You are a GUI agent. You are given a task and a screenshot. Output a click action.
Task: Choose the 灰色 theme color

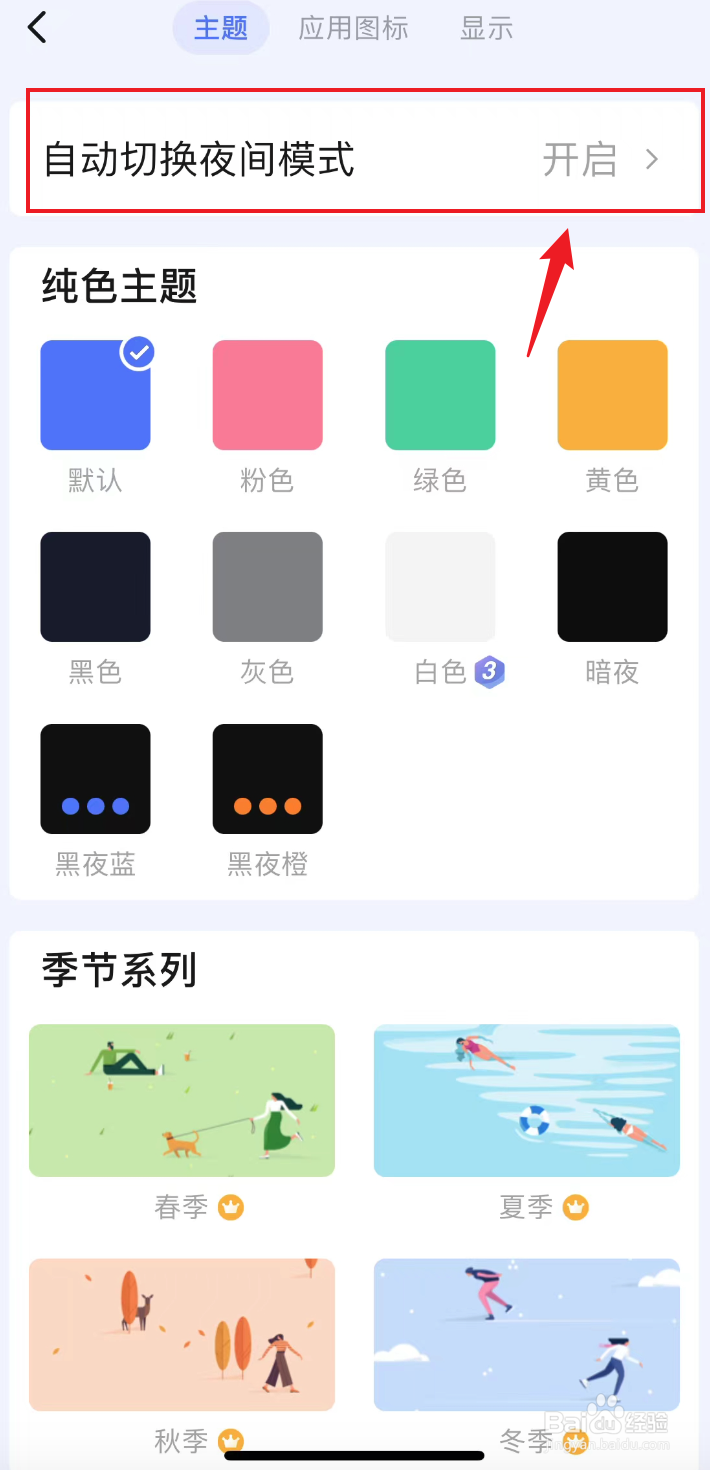(x=267, y=587)
